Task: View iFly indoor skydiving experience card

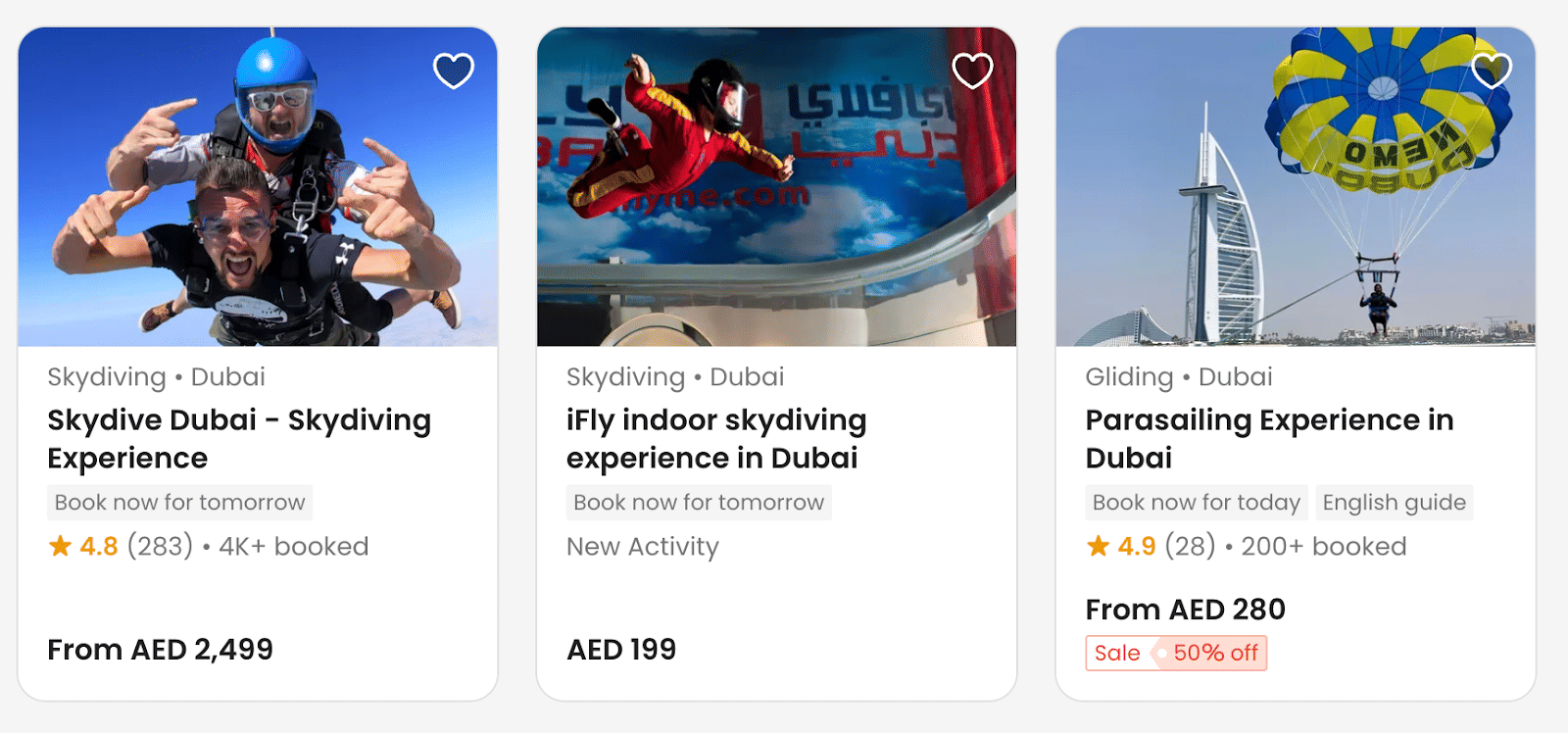Action: [x=715, y=438]
